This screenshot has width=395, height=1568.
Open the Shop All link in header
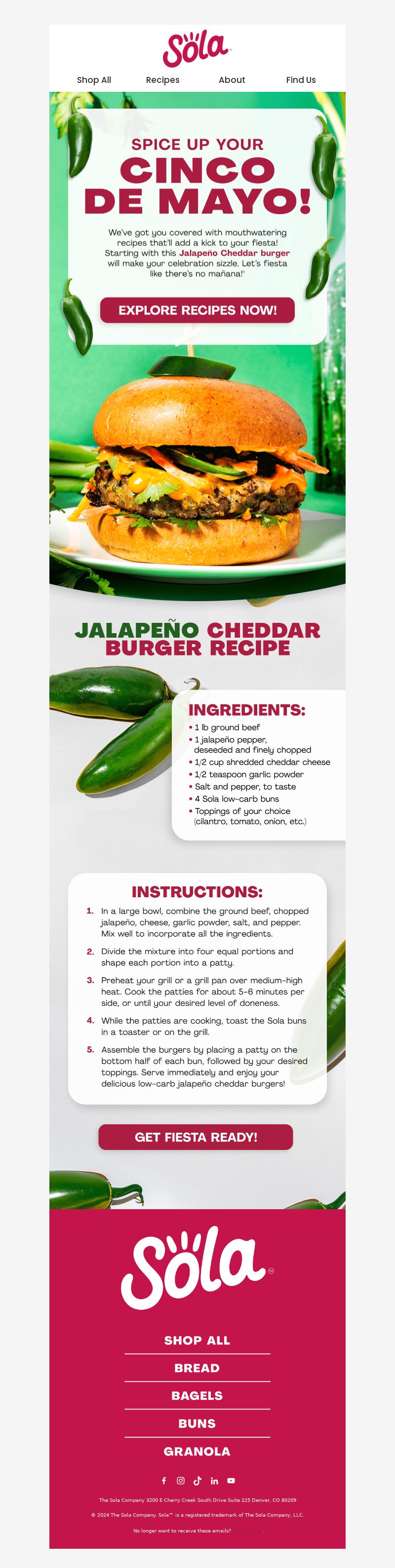pos(94,80)
